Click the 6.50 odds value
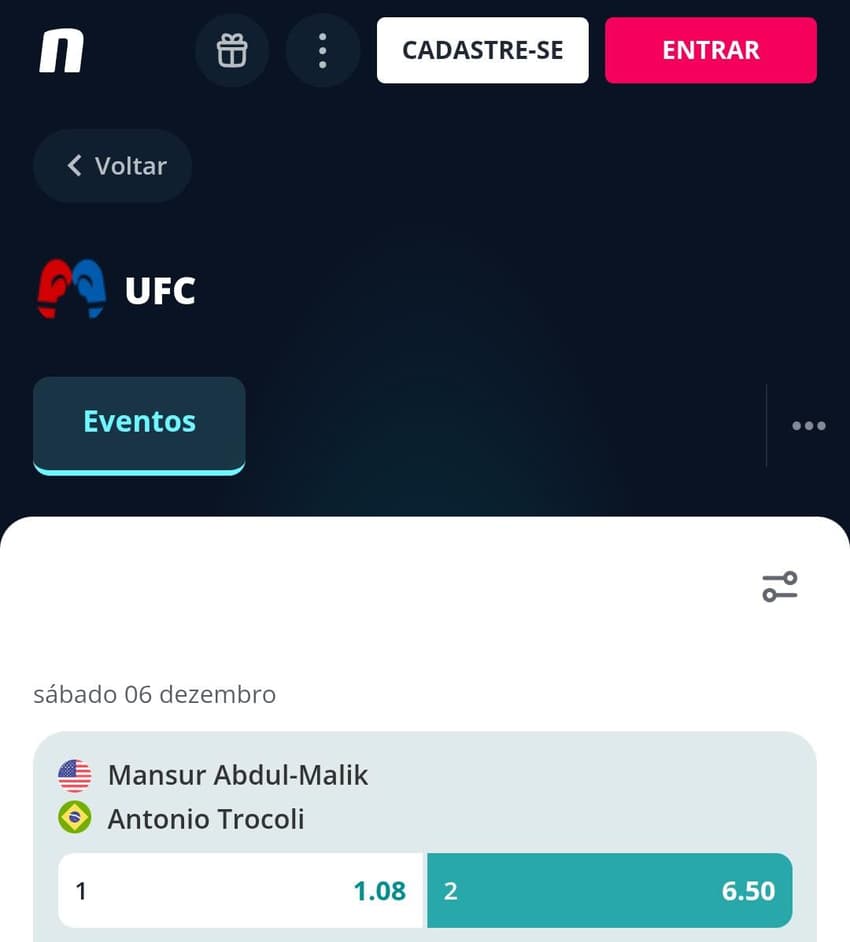Image resolution: width=850 pixels, height=942 pixels. [x=747, y=890]
